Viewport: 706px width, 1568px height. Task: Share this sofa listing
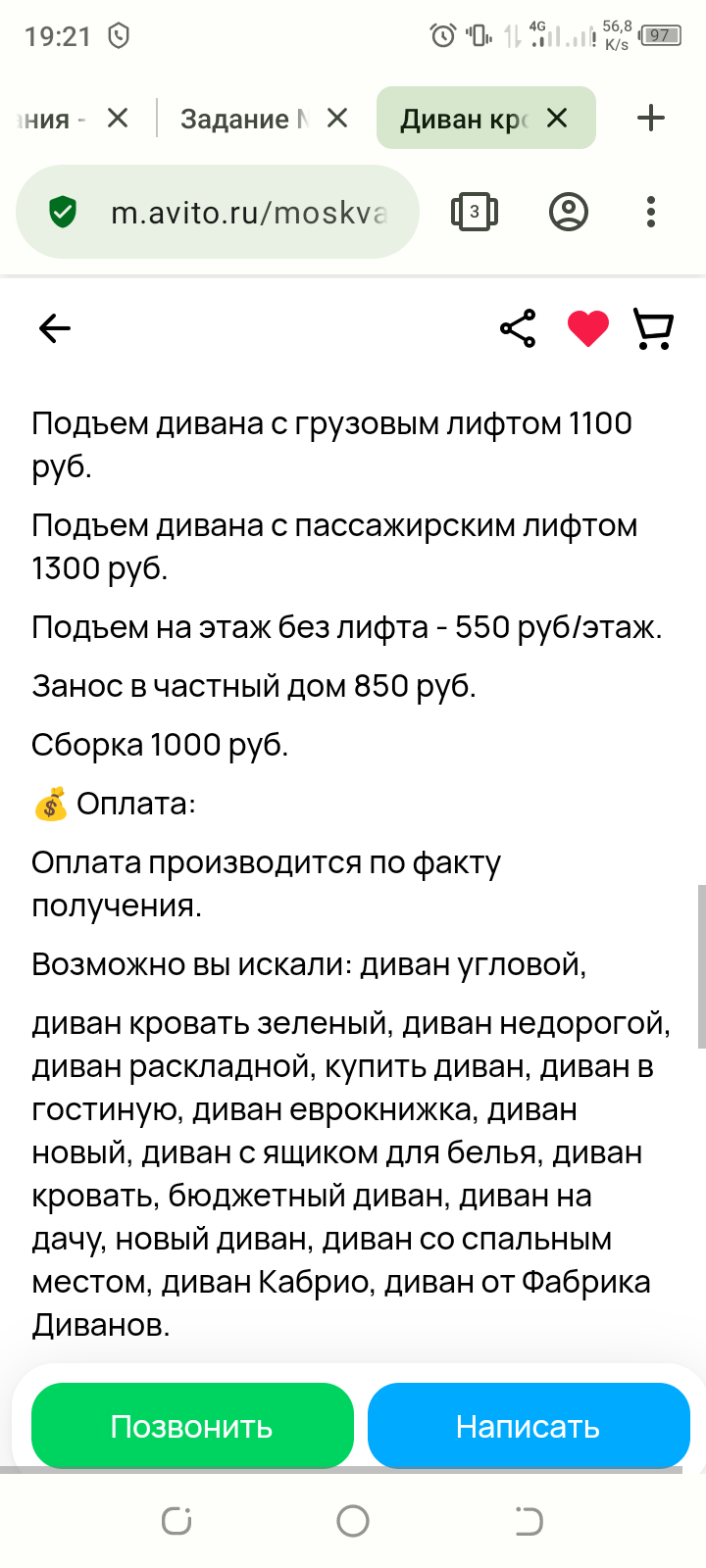518,328
